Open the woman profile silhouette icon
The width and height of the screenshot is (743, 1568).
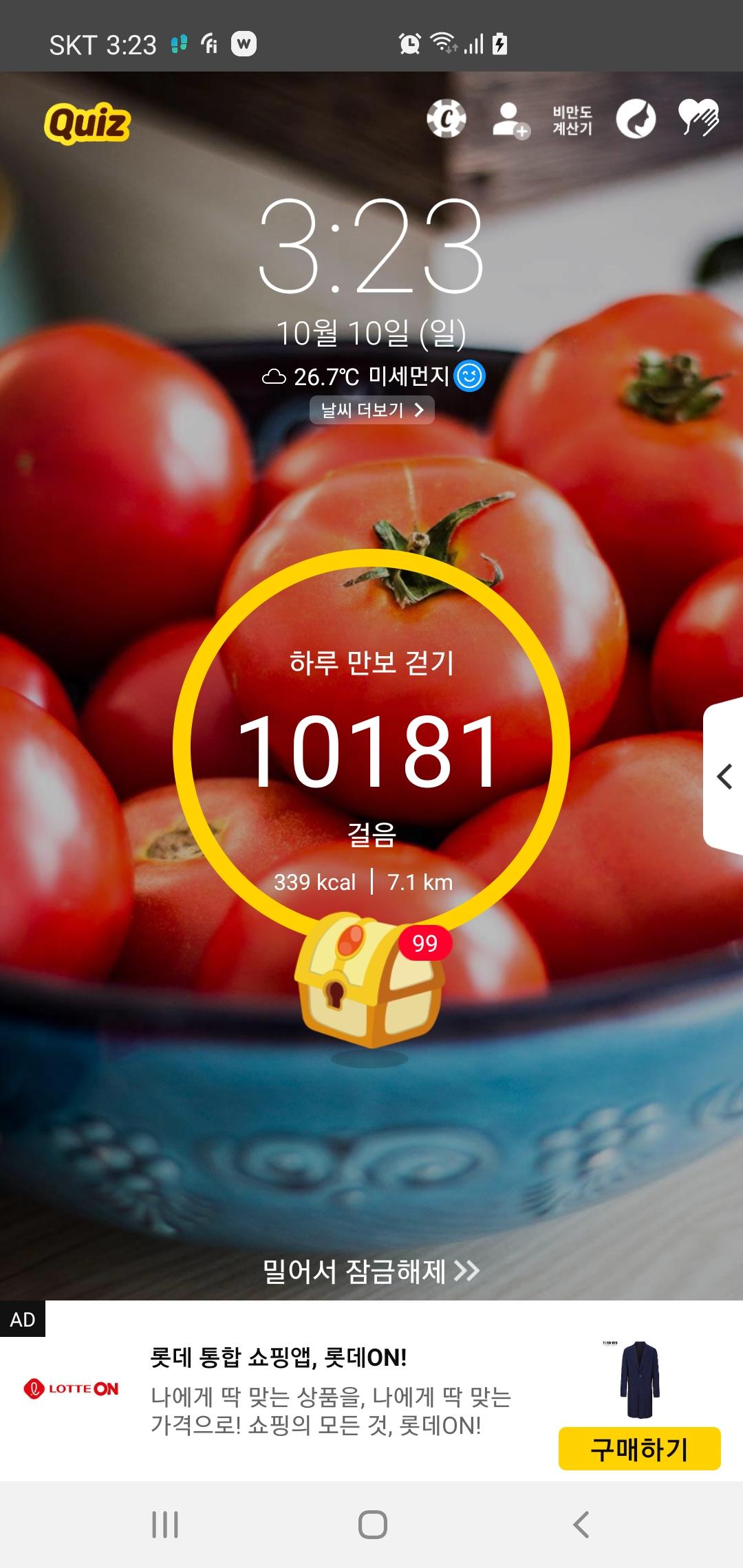tap(636, 119)
